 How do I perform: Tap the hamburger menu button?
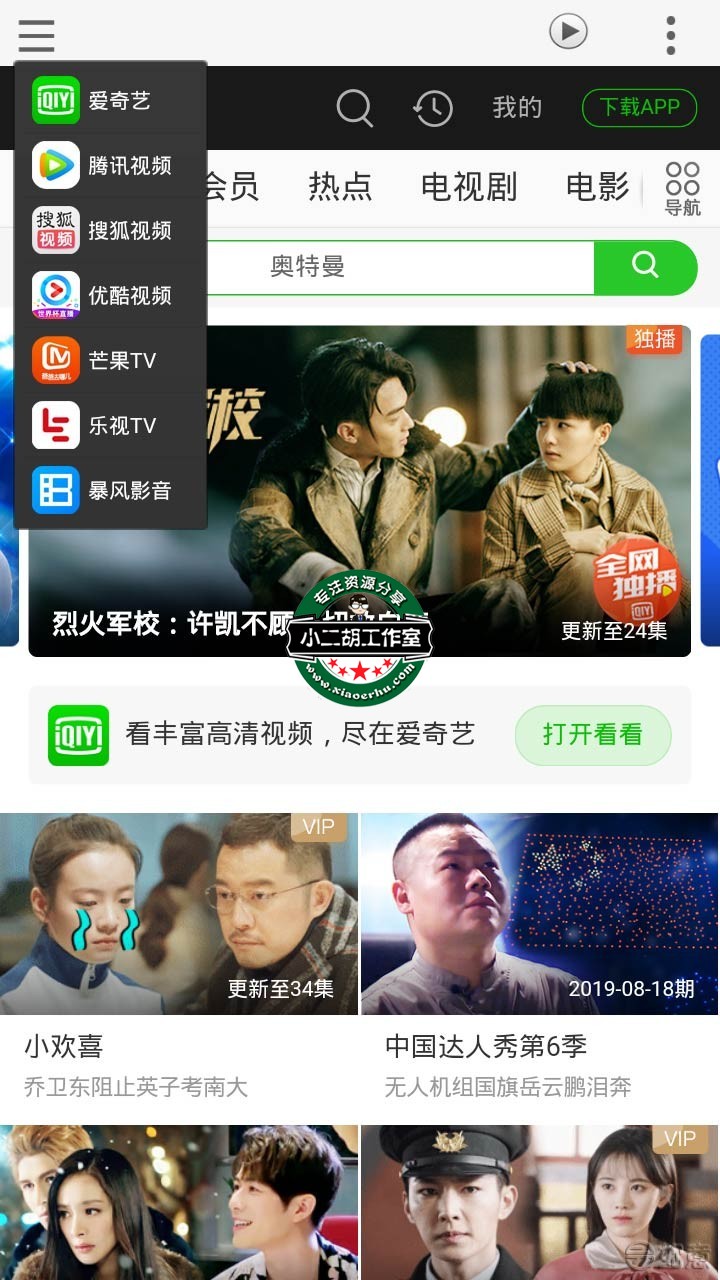(x=36, y=34)
